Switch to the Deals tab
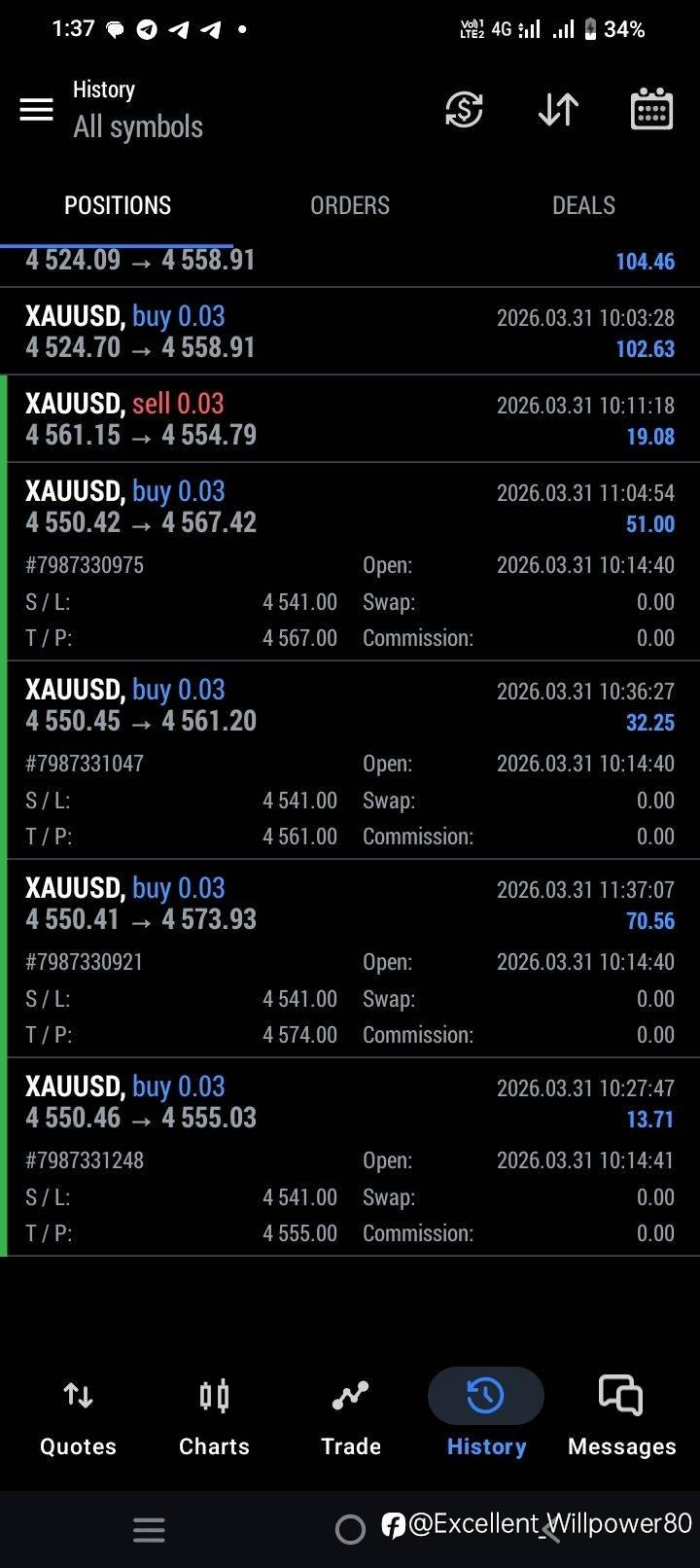This screenshot has width=700, height=1568. point(583,205)
